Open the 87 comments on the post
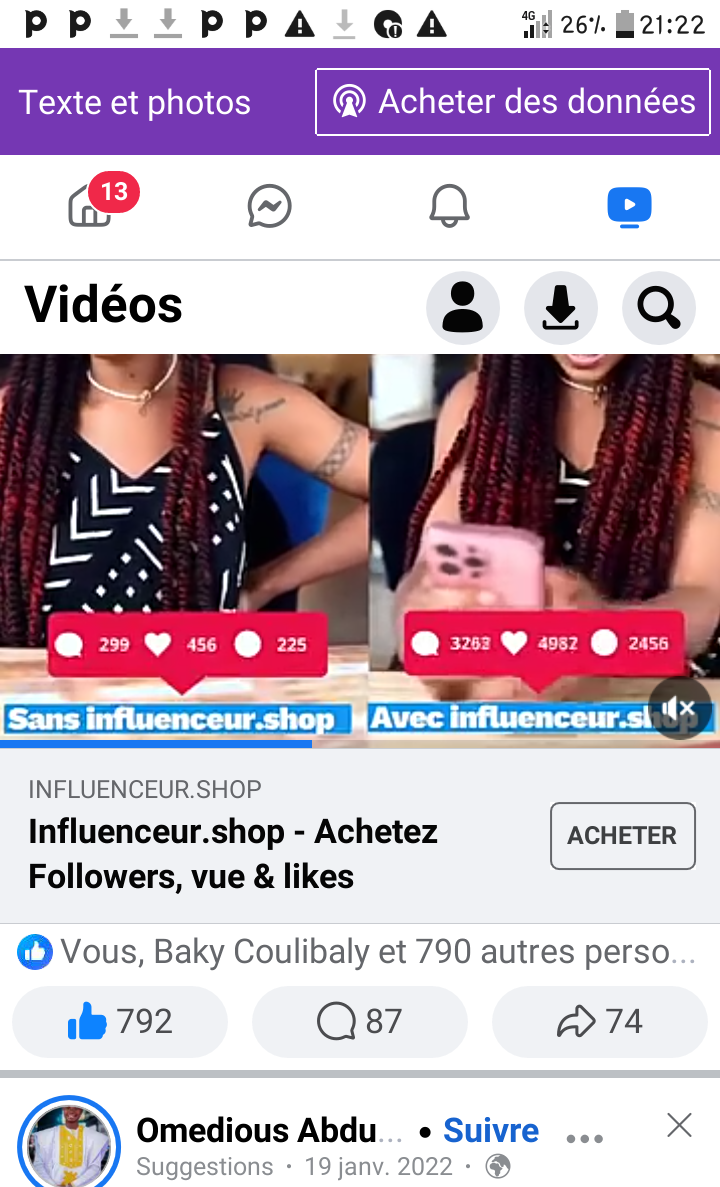Viewport: 720px width, 1187px height. (359, 1021)
